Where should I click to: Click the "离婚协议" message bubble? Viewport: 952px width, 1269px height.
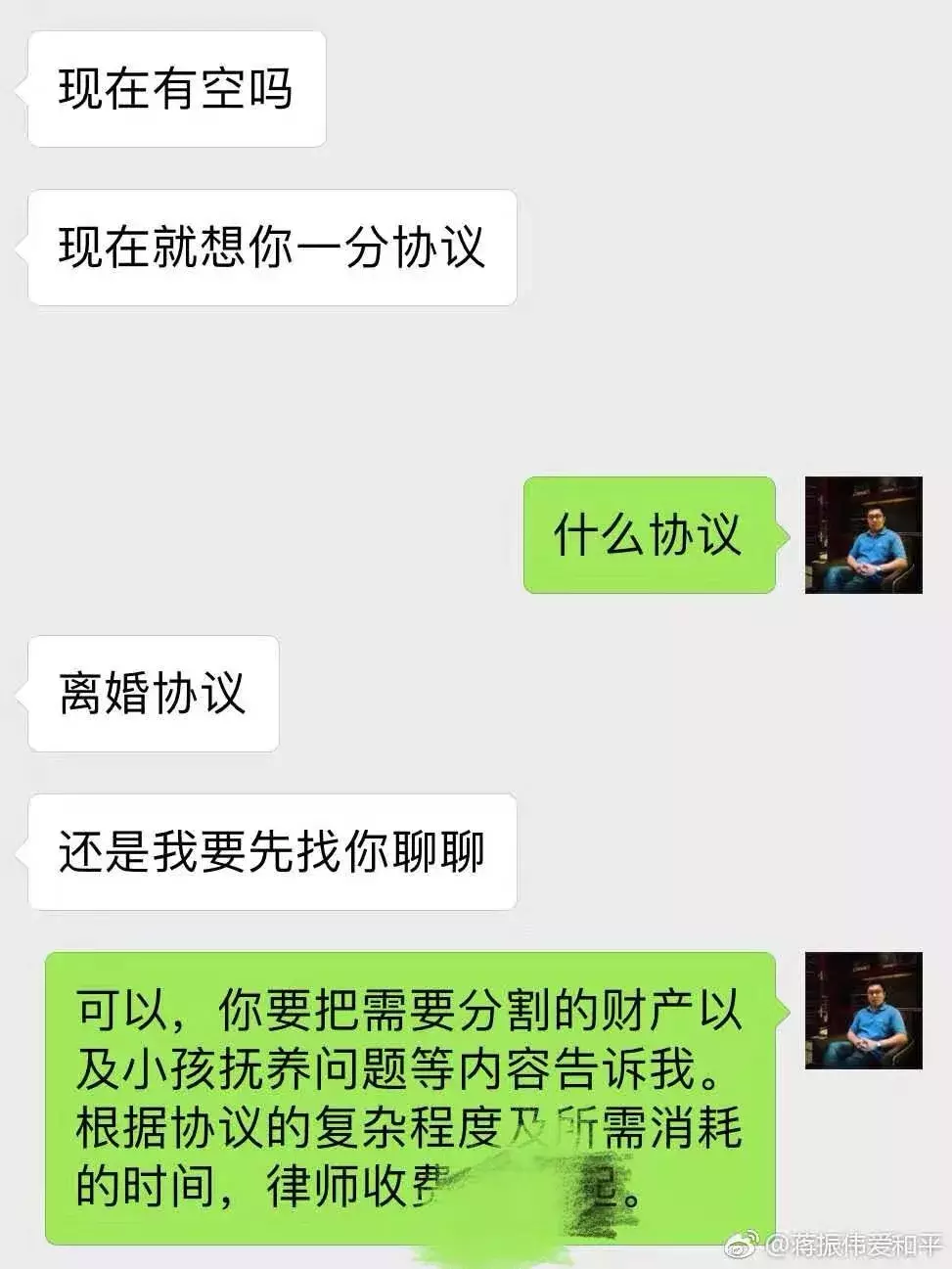[152, 693]
